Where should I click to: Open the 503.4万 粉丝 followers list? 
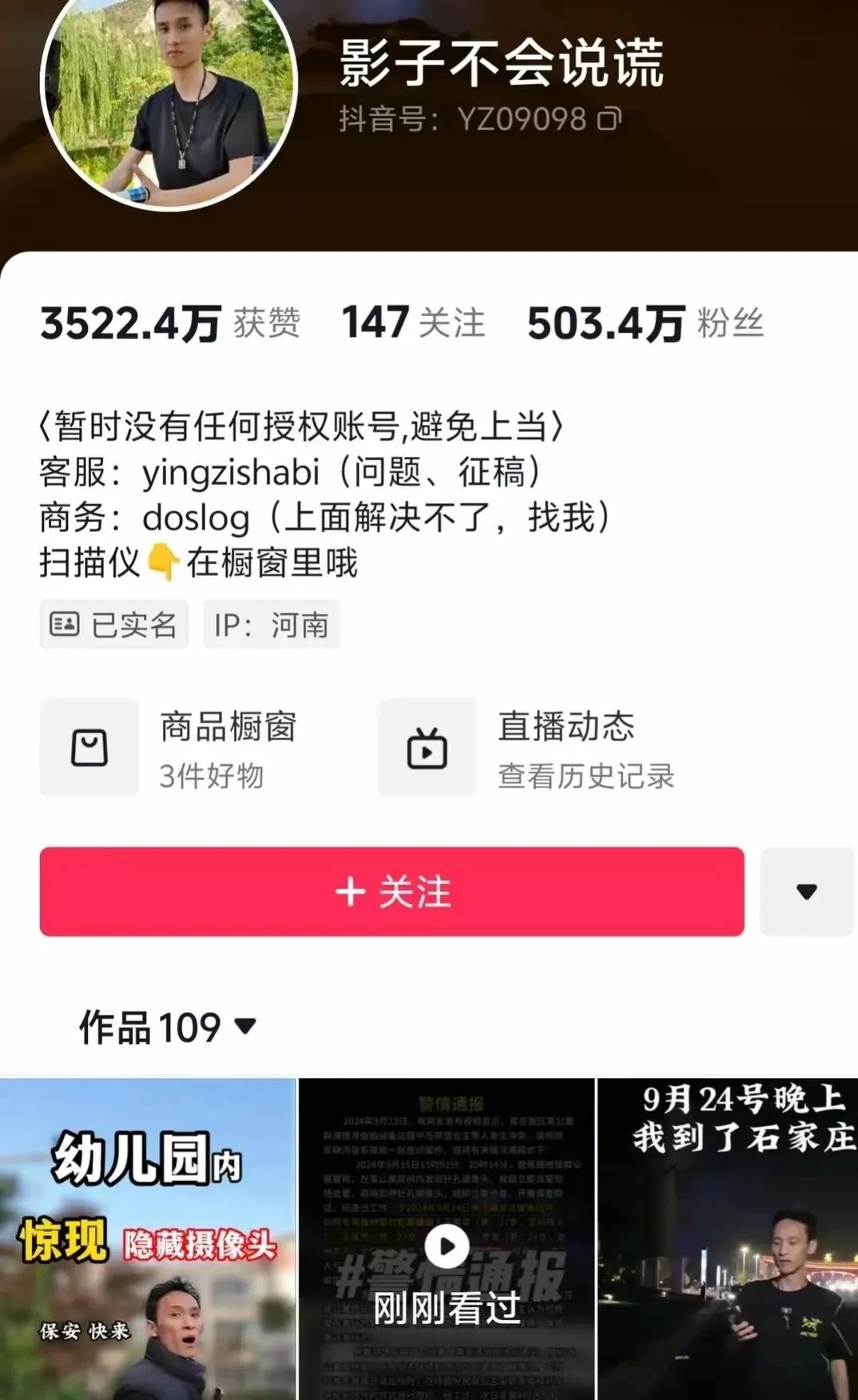[645, 323]
